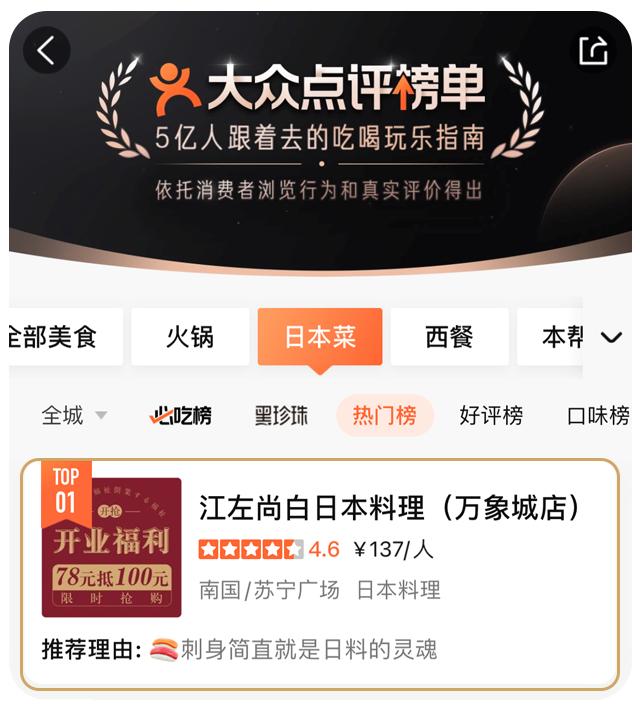This screenshot has height=710, width=640.
Task: Switch to the 全部美食 category
Action: pyautogui.click(x=60, y=337)
